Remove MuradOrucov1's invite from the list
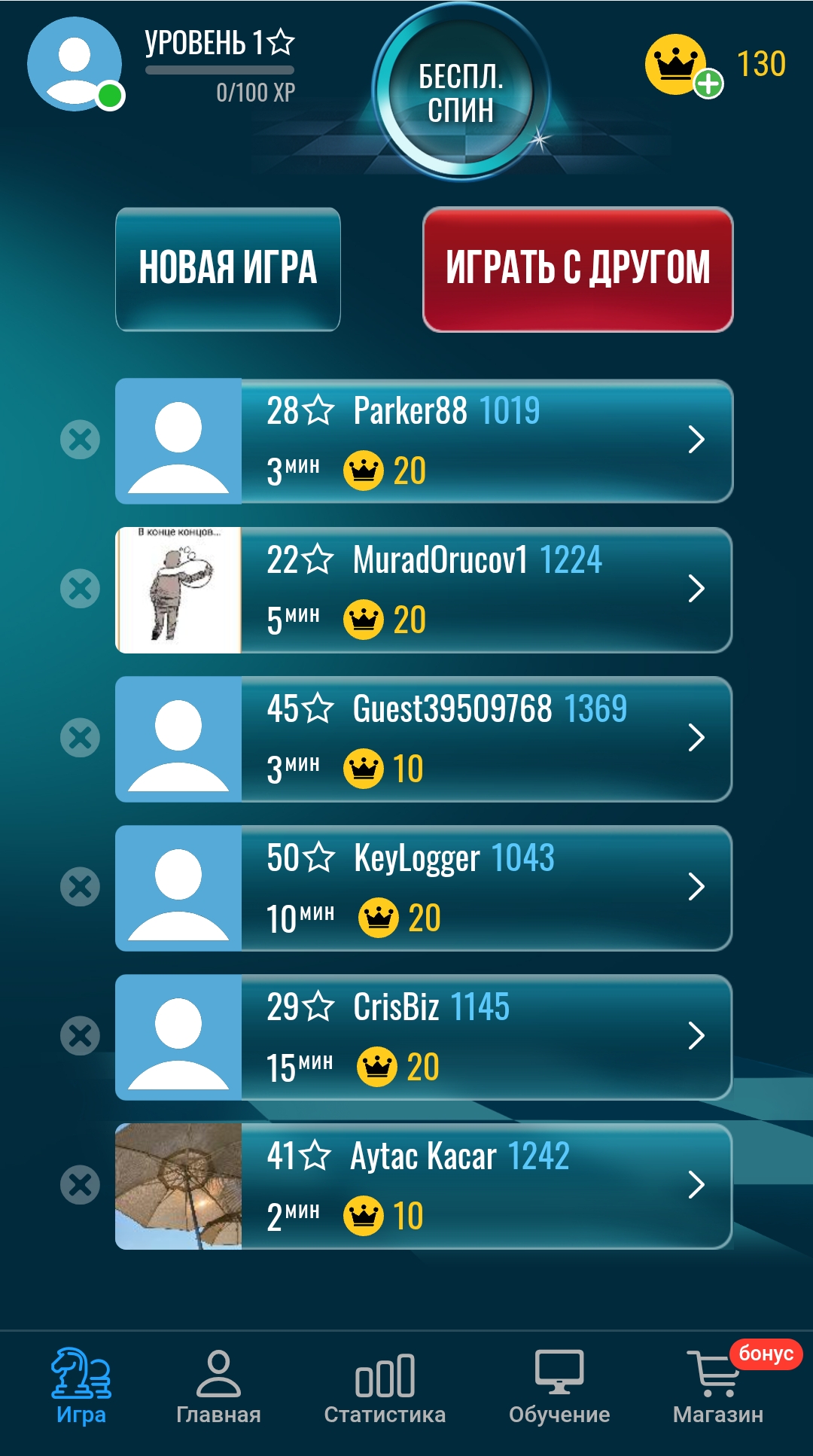 click(x=80, y=589)
